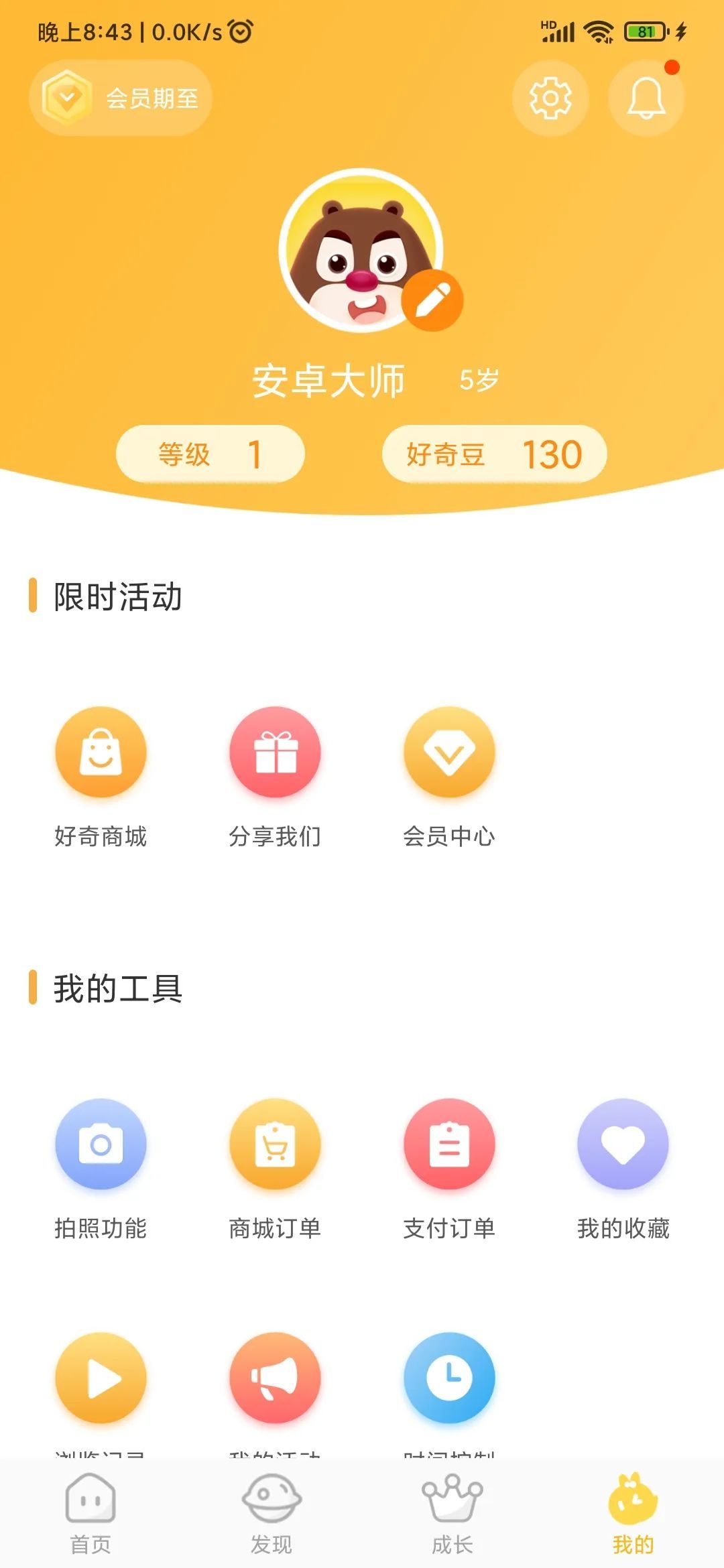724x1568 pixels.
Task: Open the orange play icon tool
Action: 101,1378
